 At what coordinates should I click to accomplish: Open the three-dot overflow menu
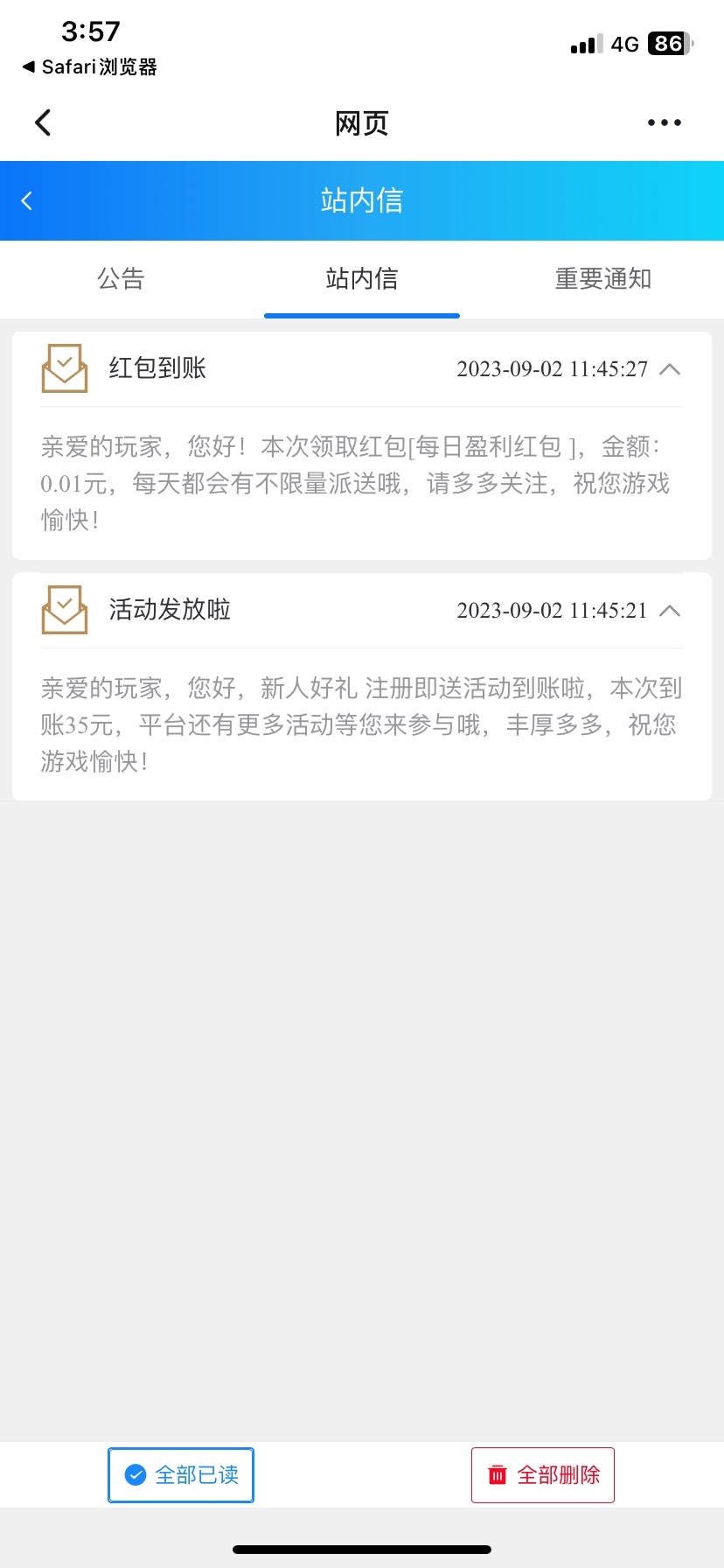pyautogui.click(x=664, y=122)
